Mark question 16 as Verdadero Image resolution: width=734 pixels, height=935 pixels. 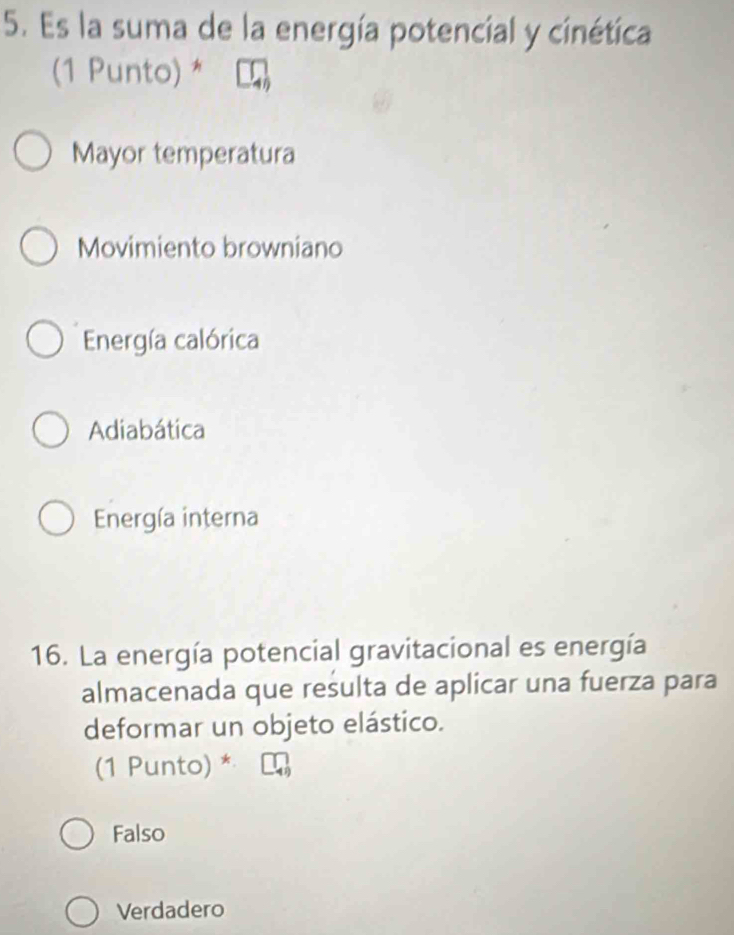tap(86, 911)
